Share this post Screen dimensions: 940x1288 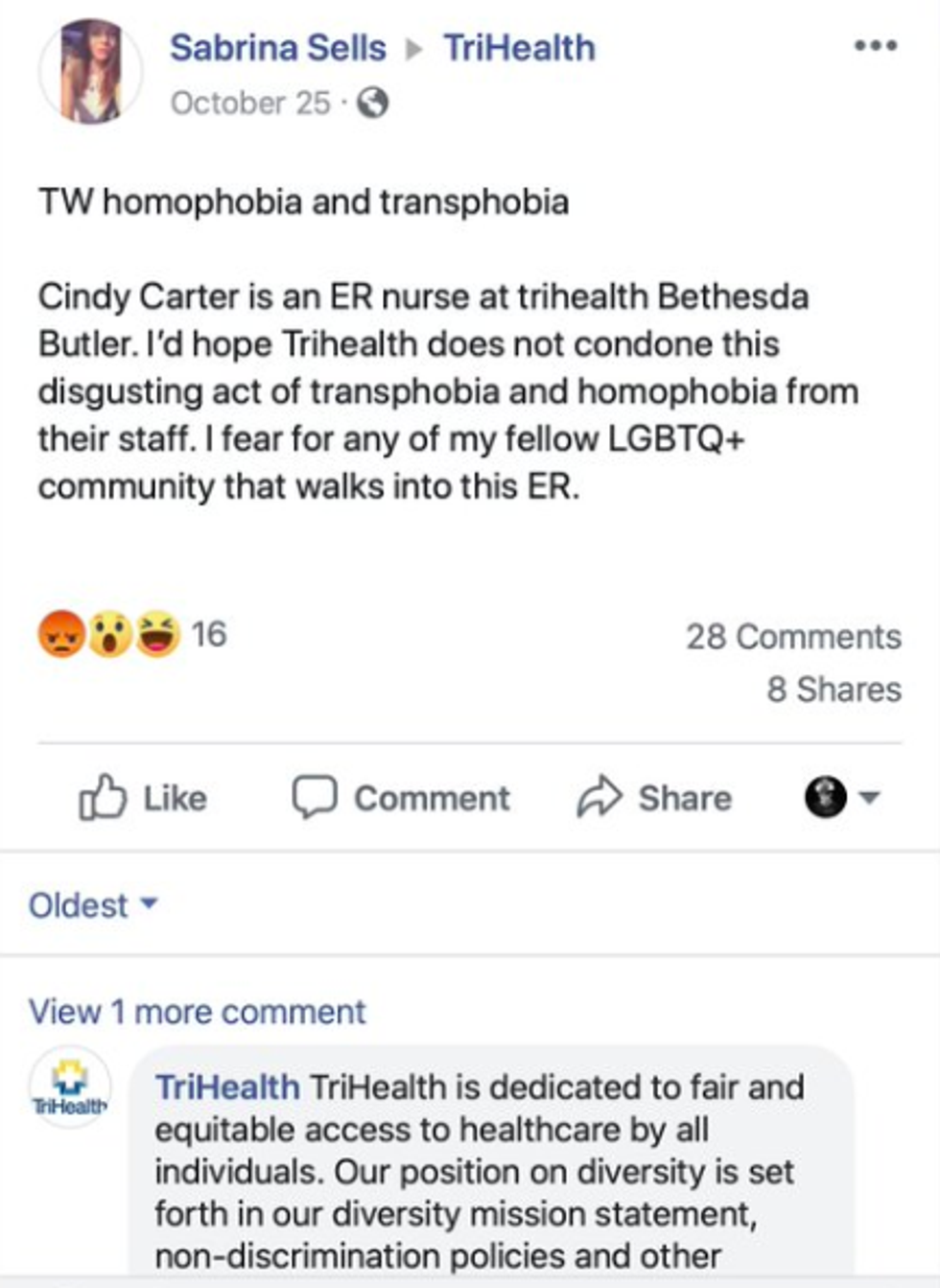(654, 798)
